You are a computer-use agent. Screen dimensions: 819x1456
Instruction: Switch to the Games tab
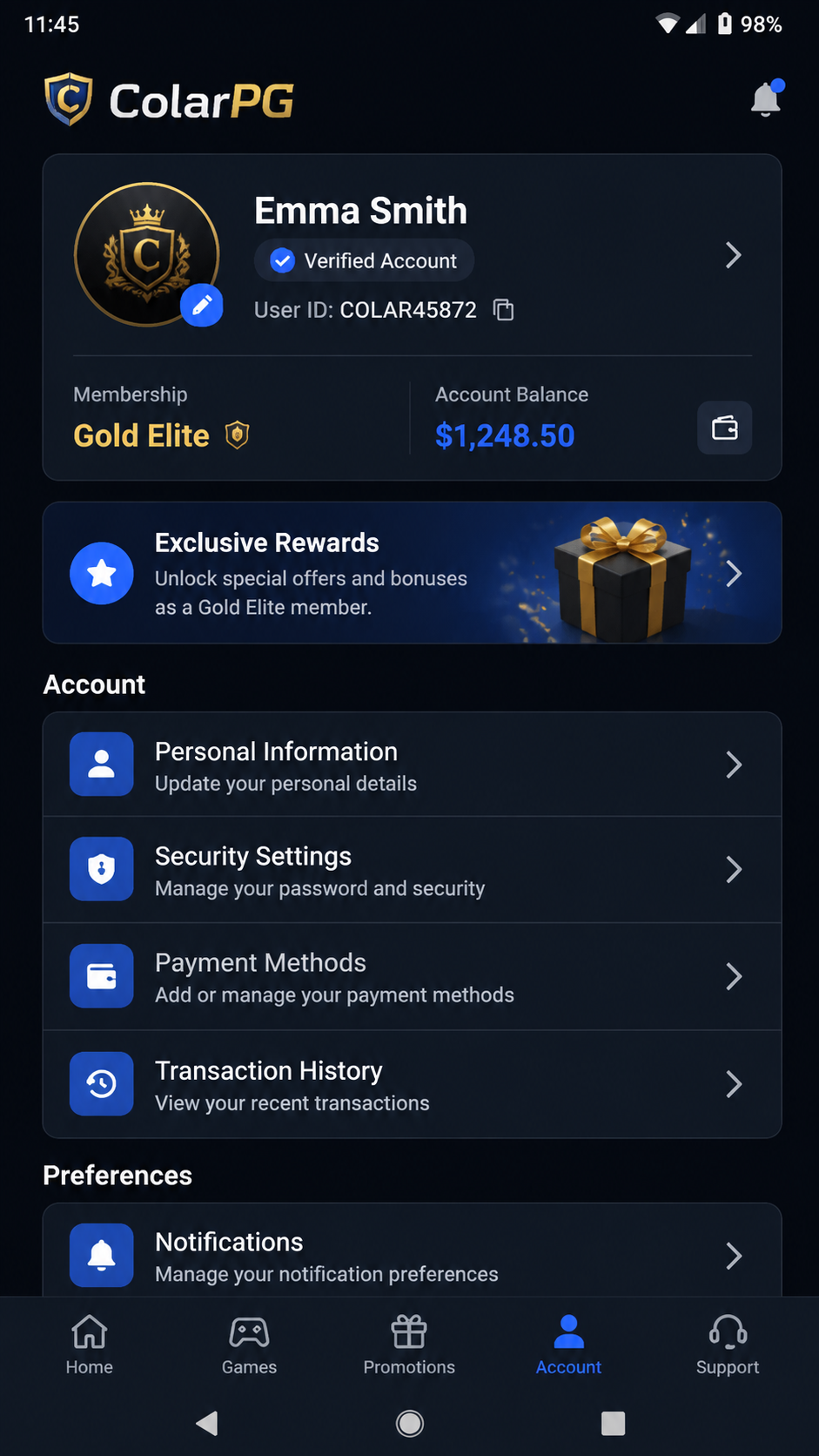249,1345
